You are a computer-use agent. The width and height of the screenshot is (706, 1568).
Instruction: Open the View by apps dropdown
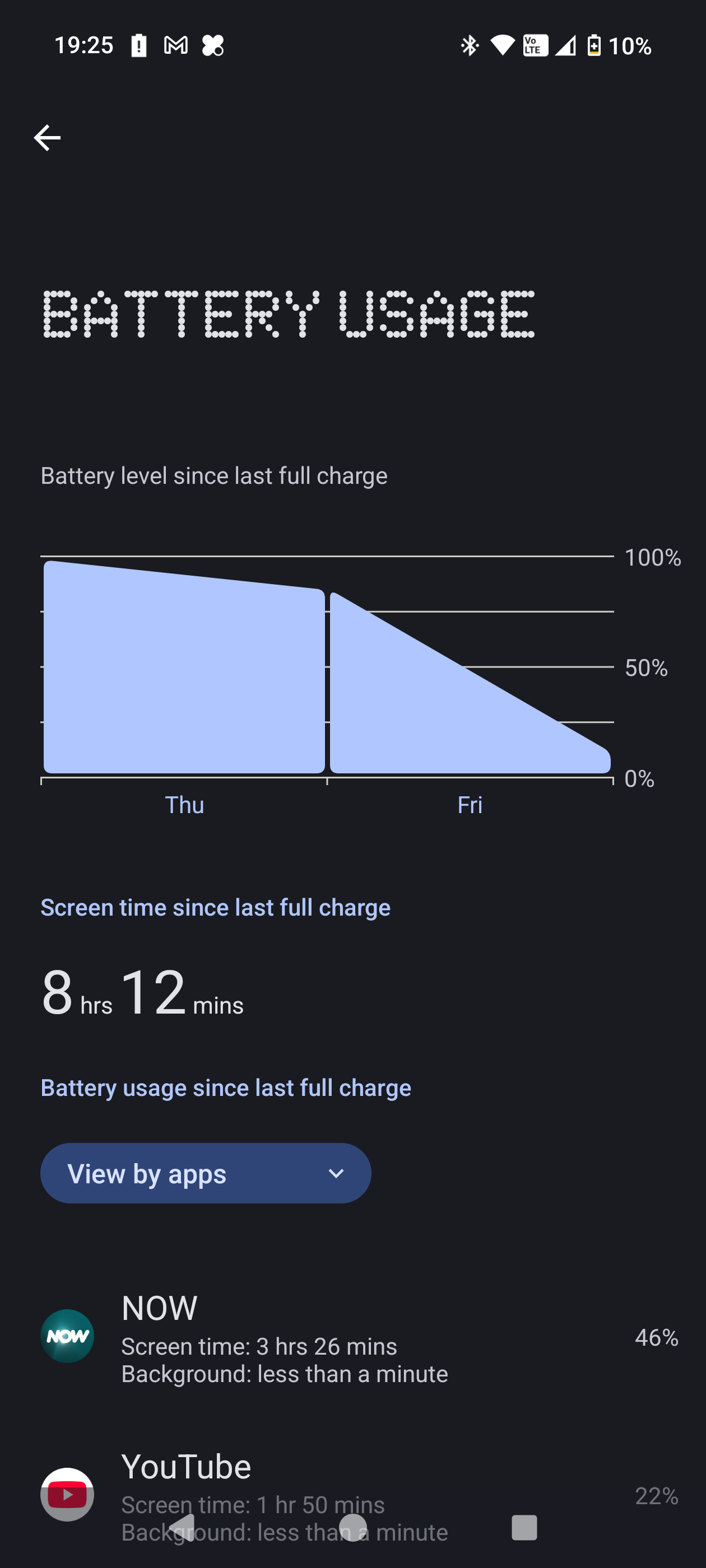click(x=205, y=1173)
